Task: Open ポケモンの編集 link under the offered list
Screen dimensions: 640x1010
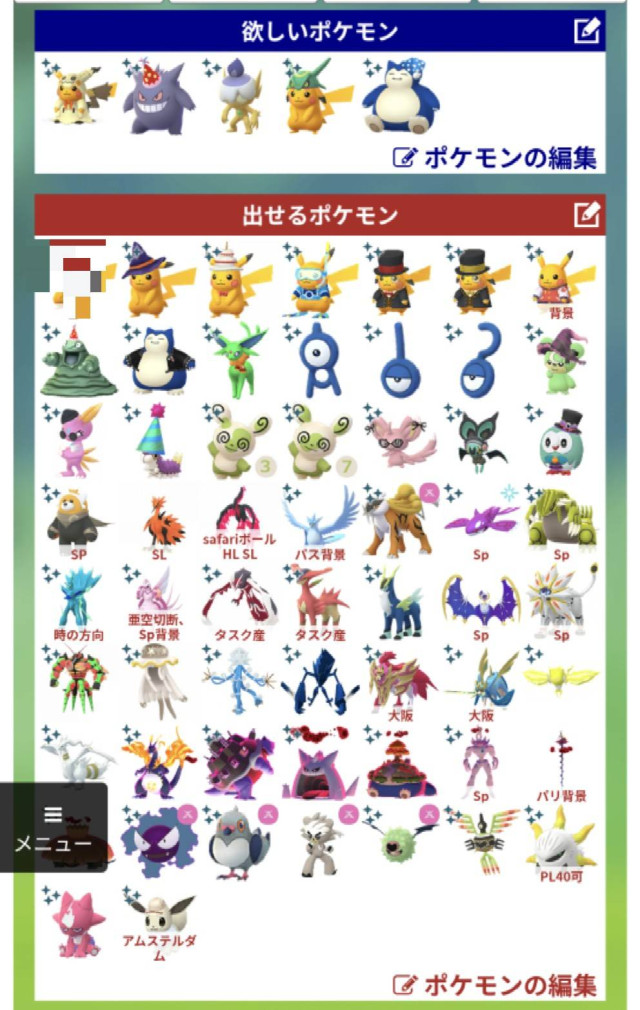Action: click(496, 984)
